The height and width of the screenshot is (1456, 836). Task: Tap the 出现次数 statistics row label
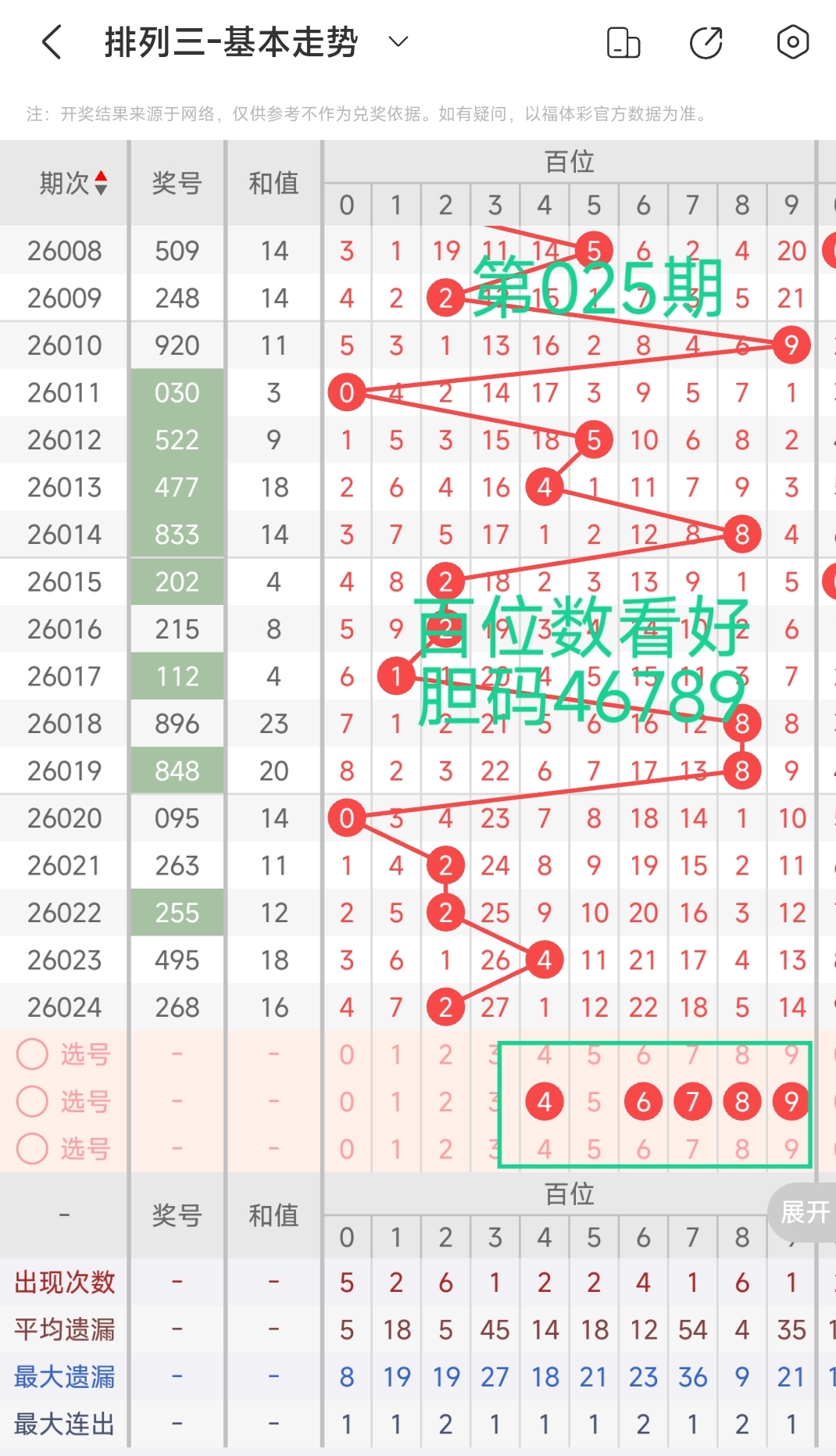click(x=64, y=1282)
